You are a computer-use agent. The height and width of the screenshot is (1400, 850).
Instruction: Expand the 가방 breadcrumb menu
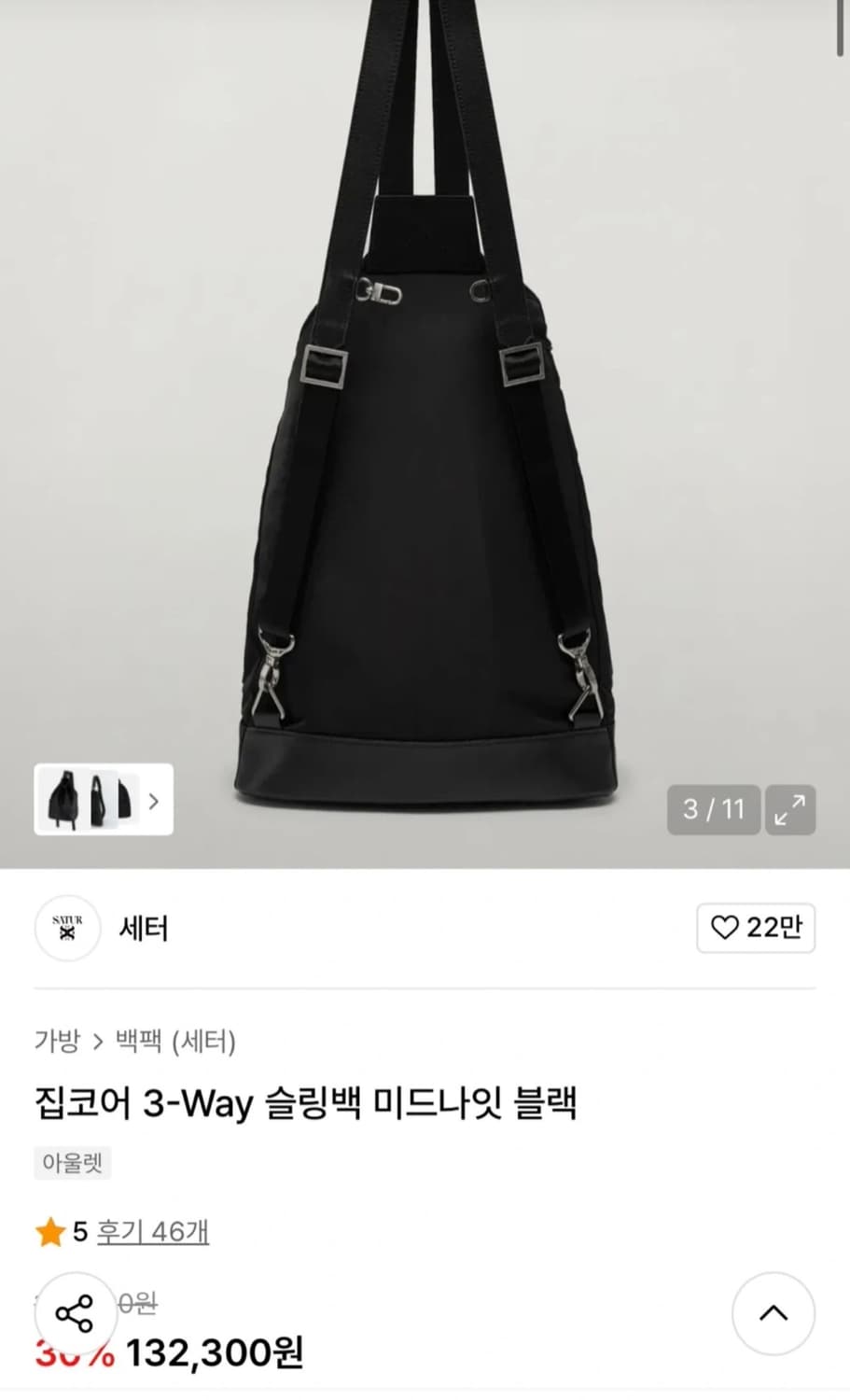pos(57,1039)
